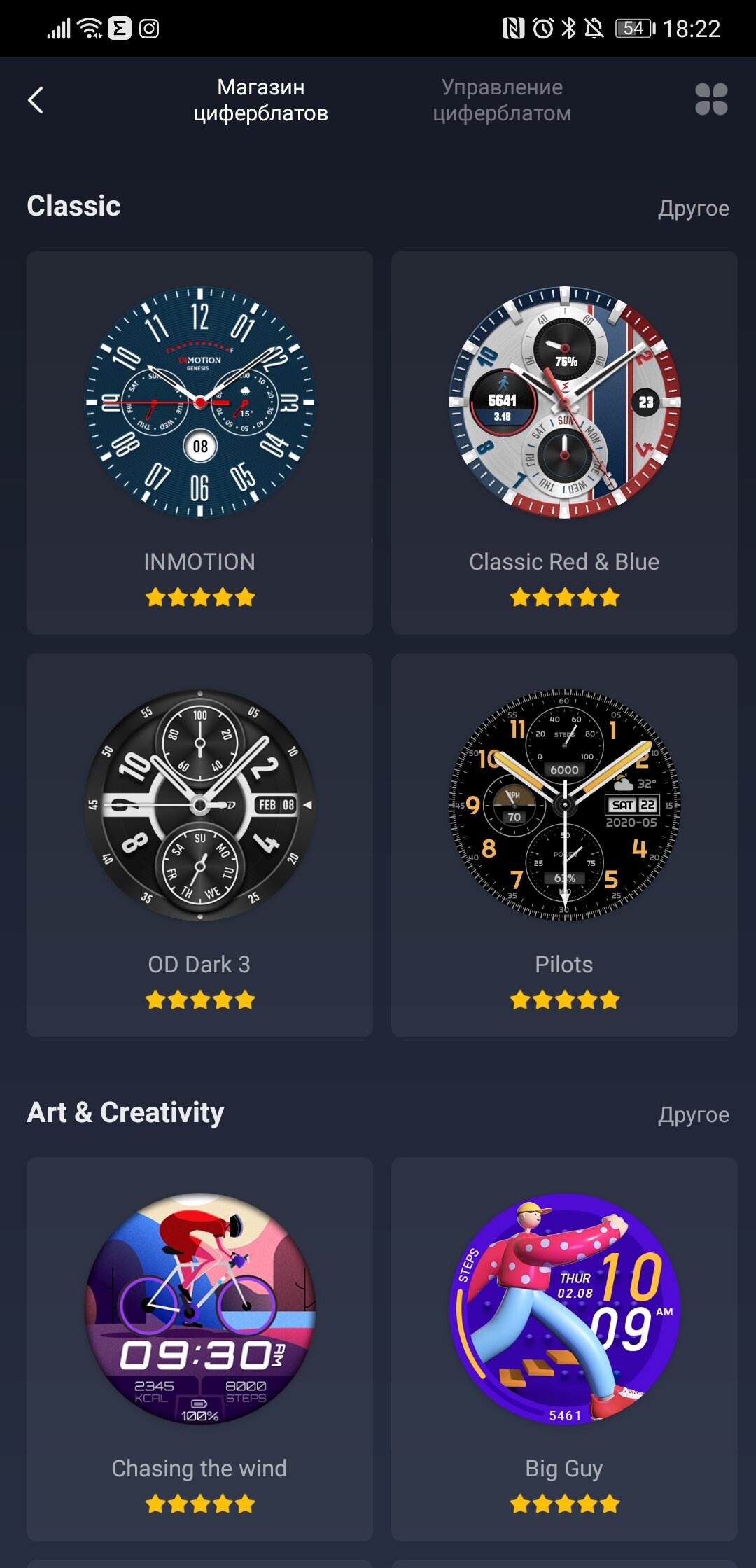
Task: Choose the Chasing the wind watch face
Action: tap(199, 1349)
